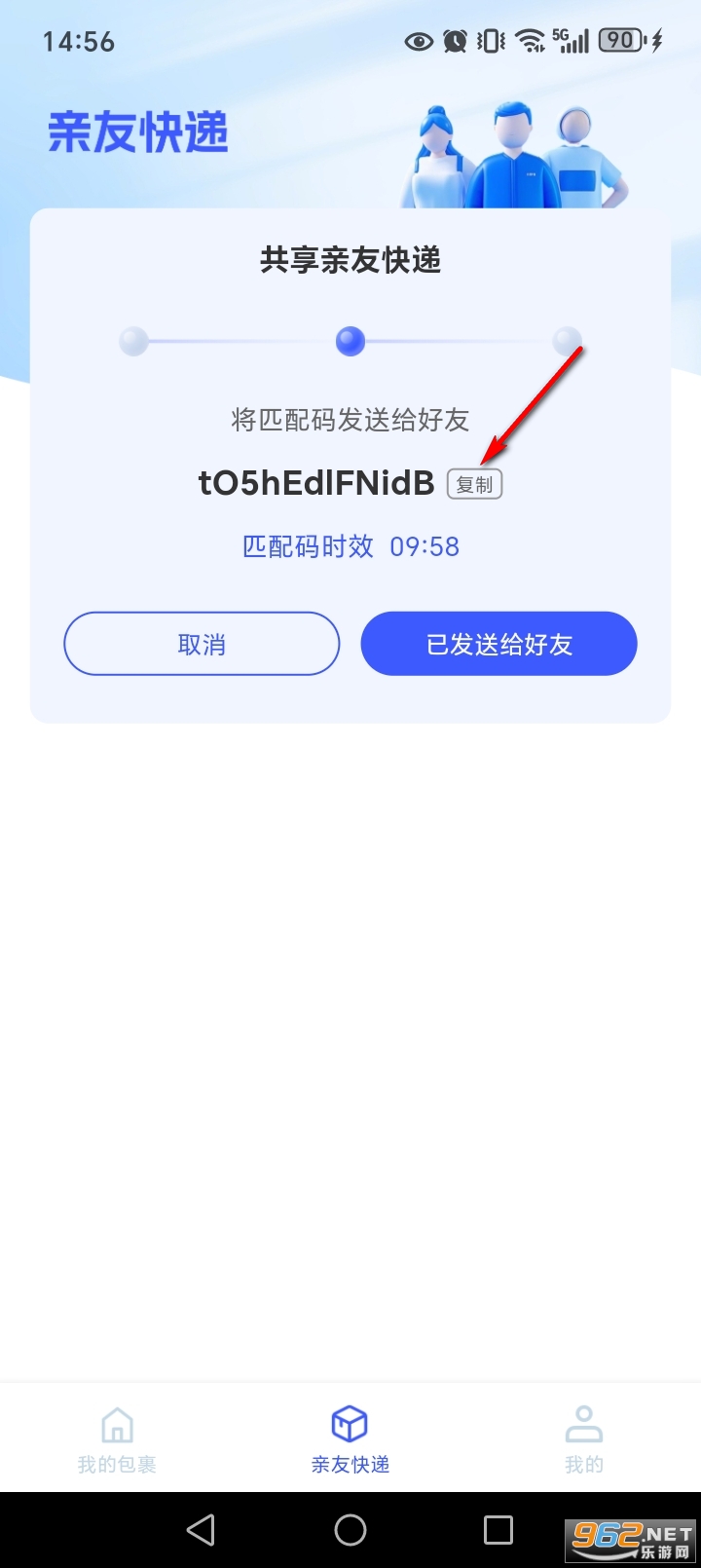Tap the last stepper dot on progress line
Image resolution: width=701 pixels, height=1568 pixels.
(568, 342)
